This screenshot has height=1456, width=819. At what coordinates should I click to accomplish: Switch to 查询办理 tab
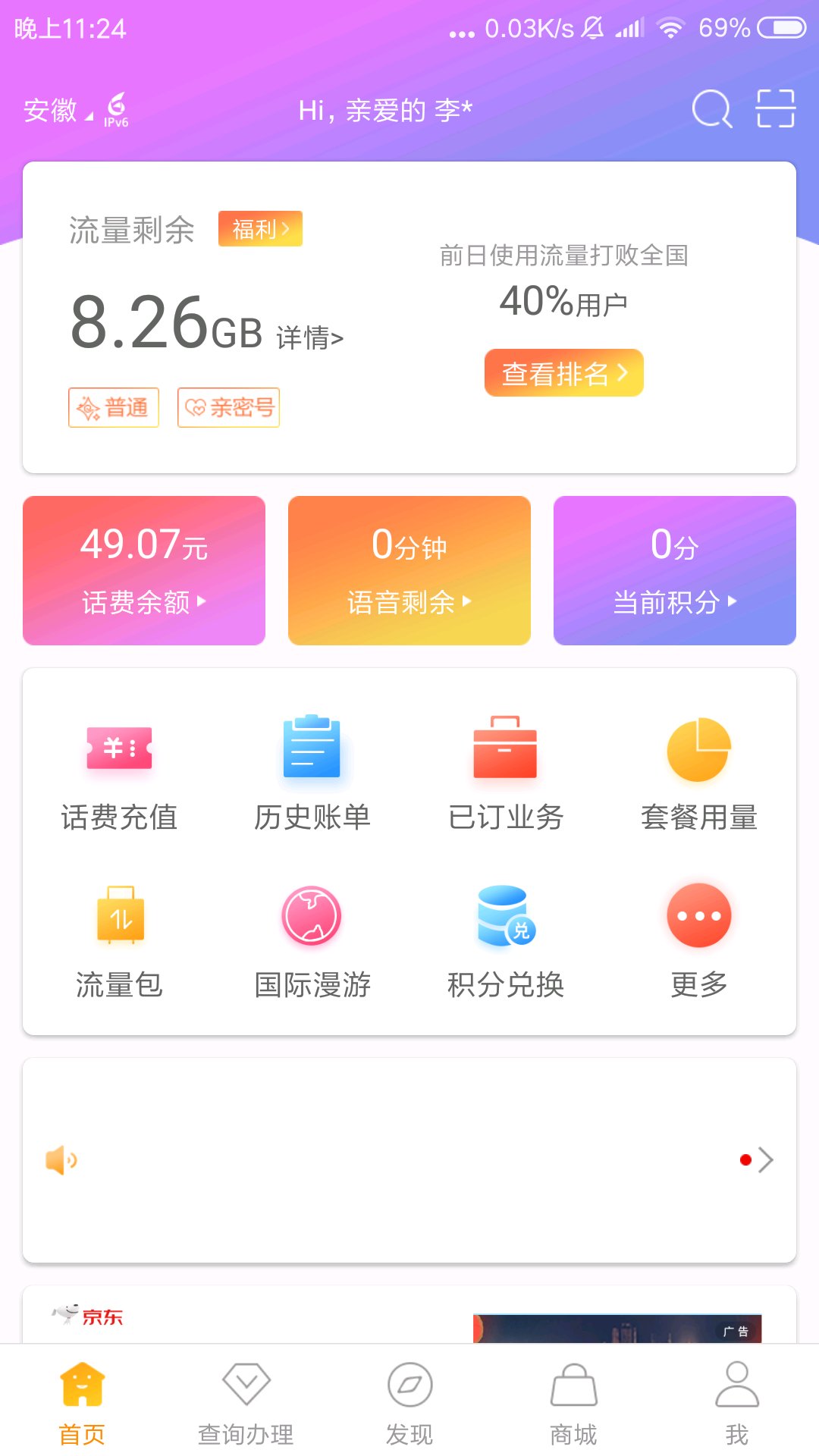point(246,1401)
